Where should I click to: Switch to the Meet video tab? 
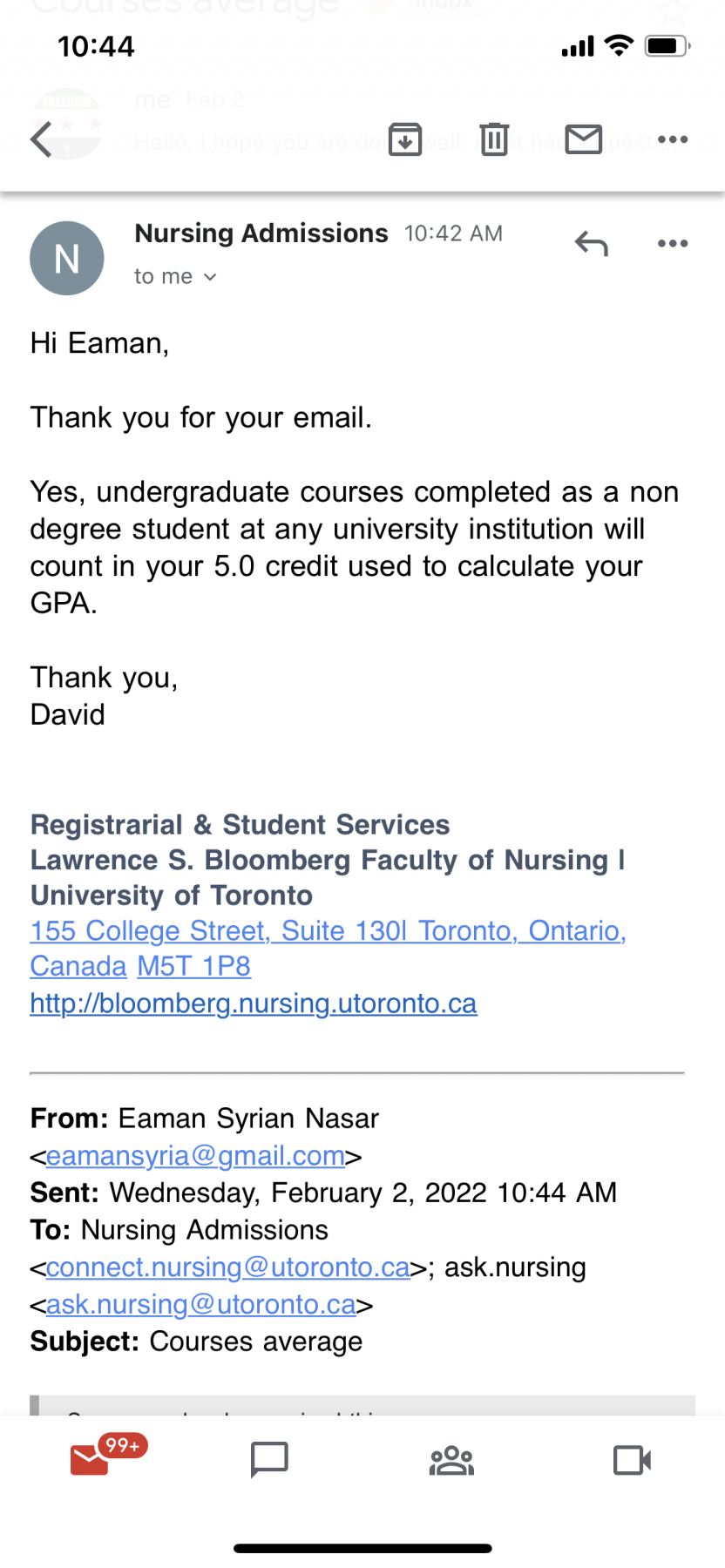(632, 1459)
